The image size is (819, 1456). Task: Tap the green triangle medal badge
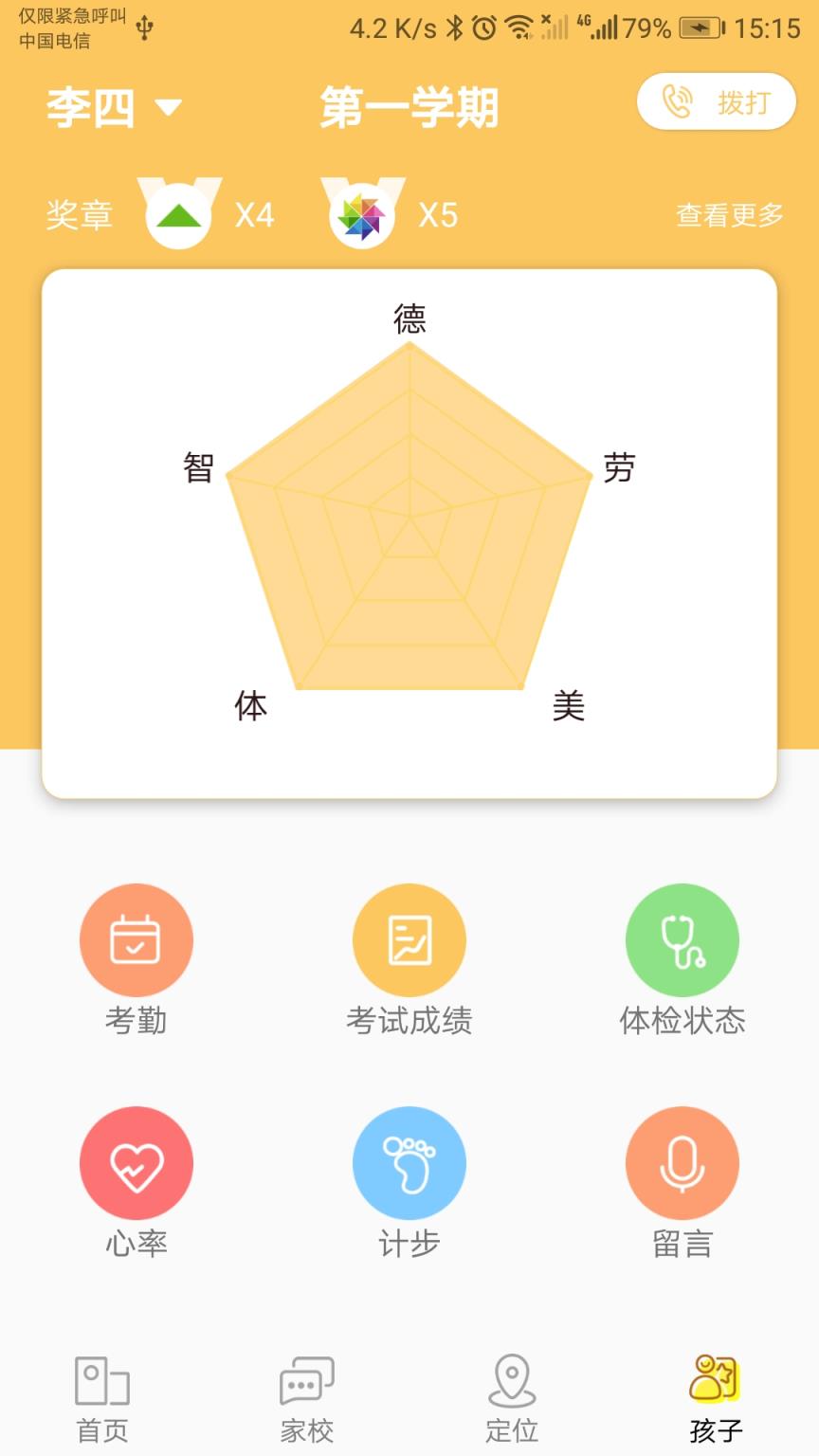(x=180, y=215)
